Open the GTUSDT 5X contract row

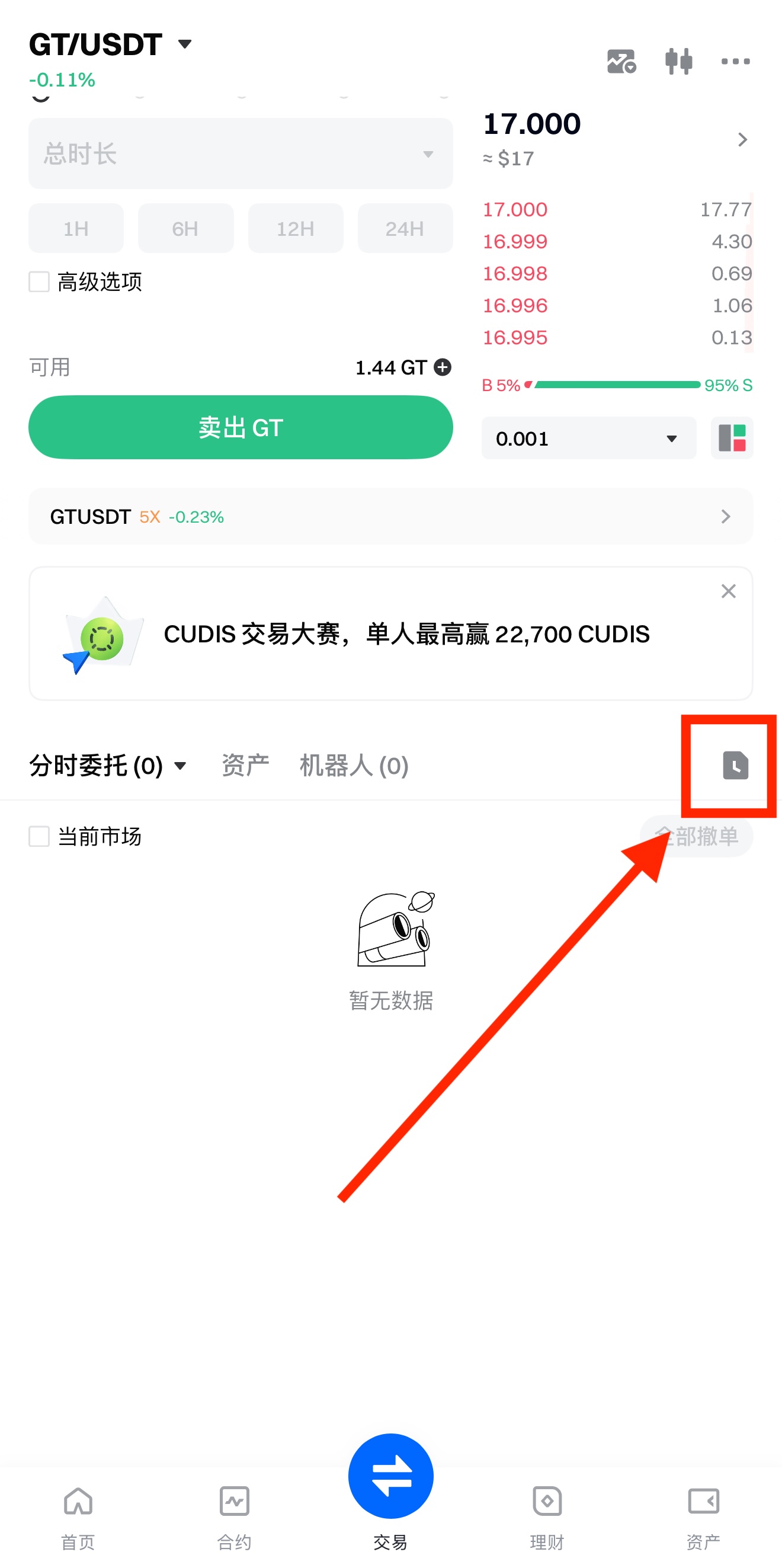390,516
